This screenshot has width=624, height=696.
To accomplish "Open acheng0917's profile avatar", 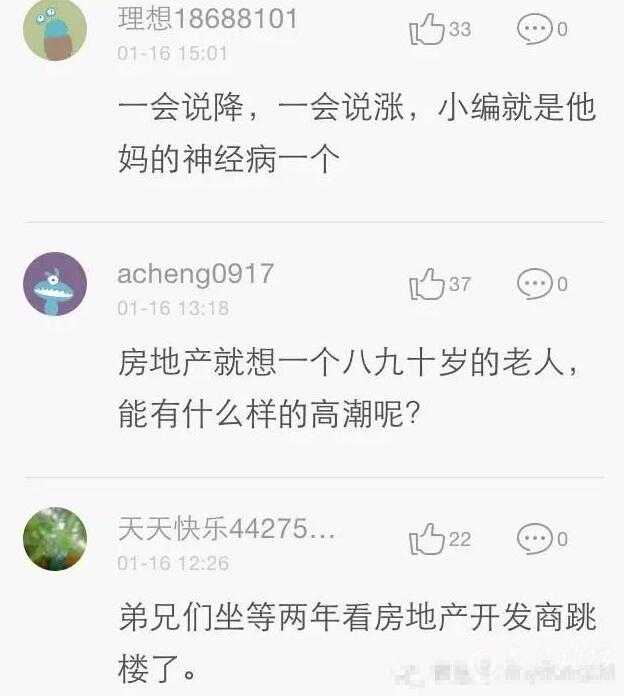I will click(x=55, y=284).
